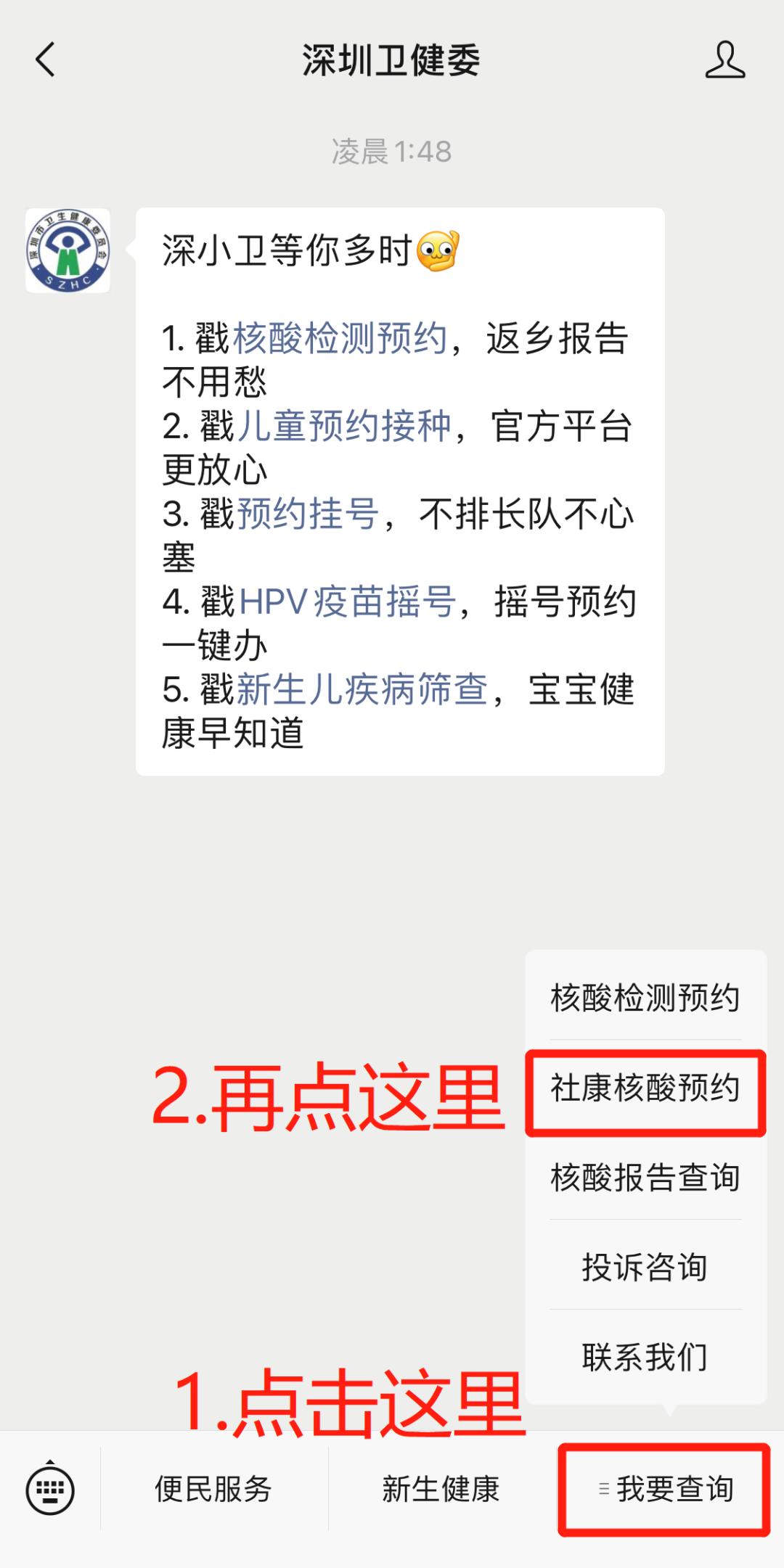
Task: Open the 核酸检测预约 link in message
Action: pyautogui.click(x=340, y=339)
